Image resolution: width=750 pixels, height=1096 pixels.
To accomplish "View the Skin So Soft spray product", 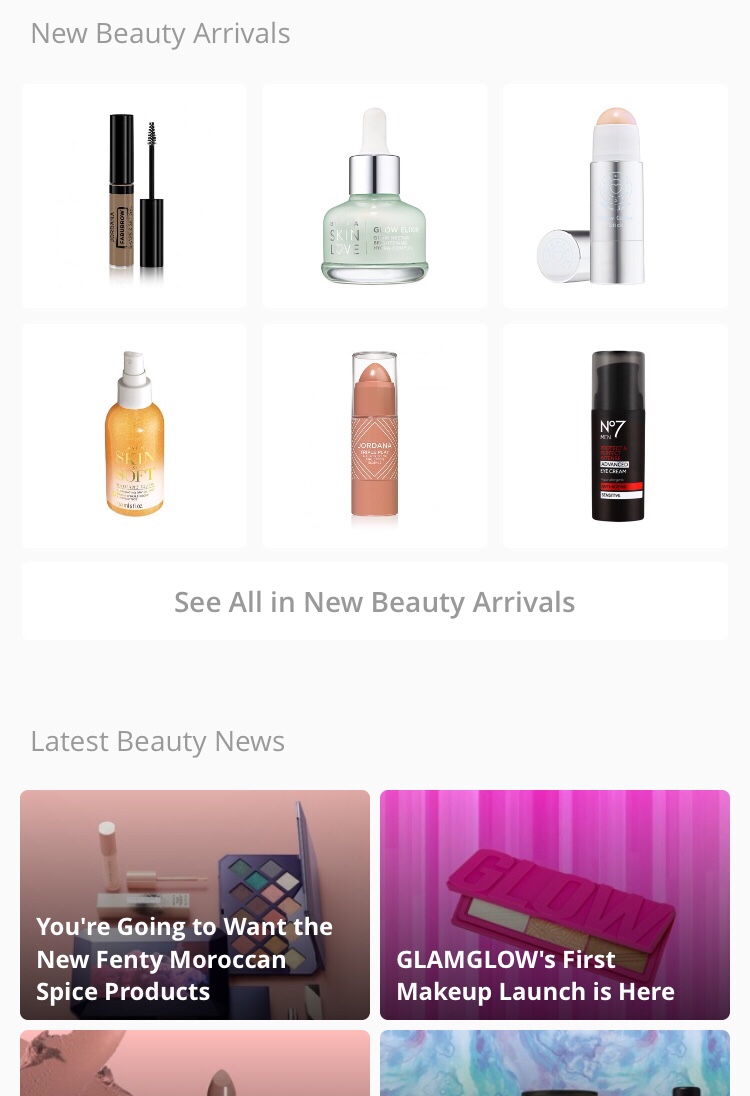I will (135, 435).
